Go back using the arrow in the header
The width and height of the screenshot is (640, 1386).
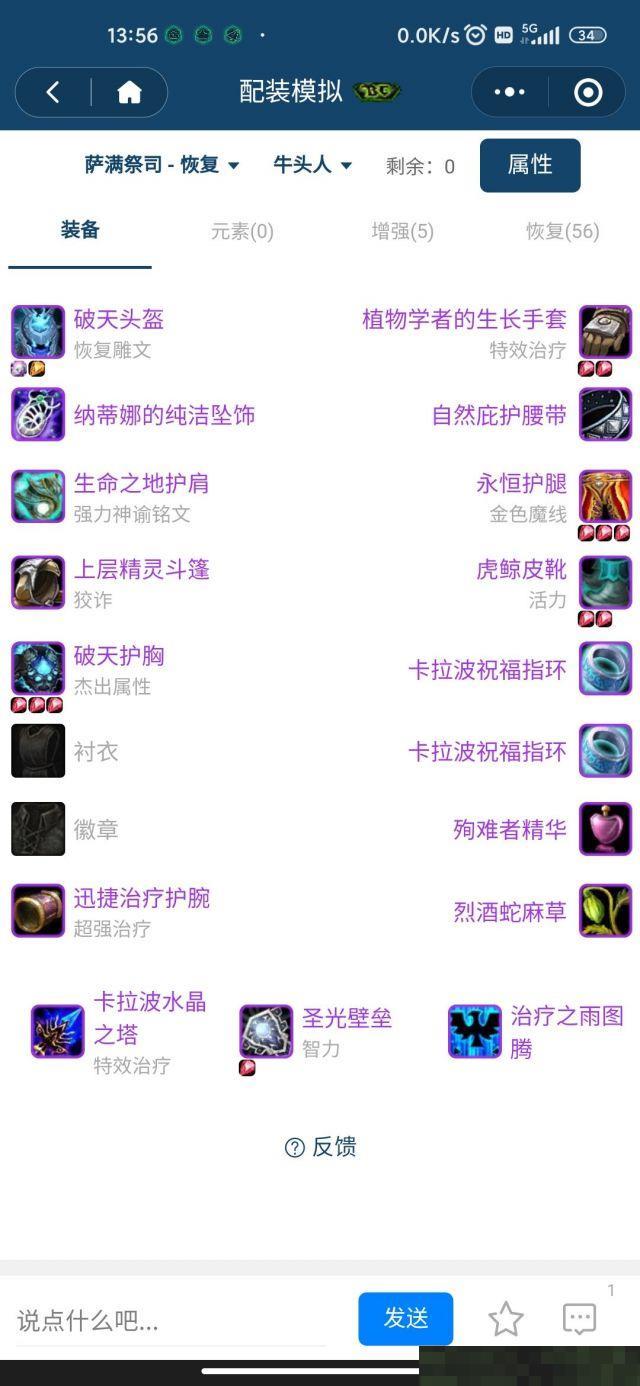(53, 93)
